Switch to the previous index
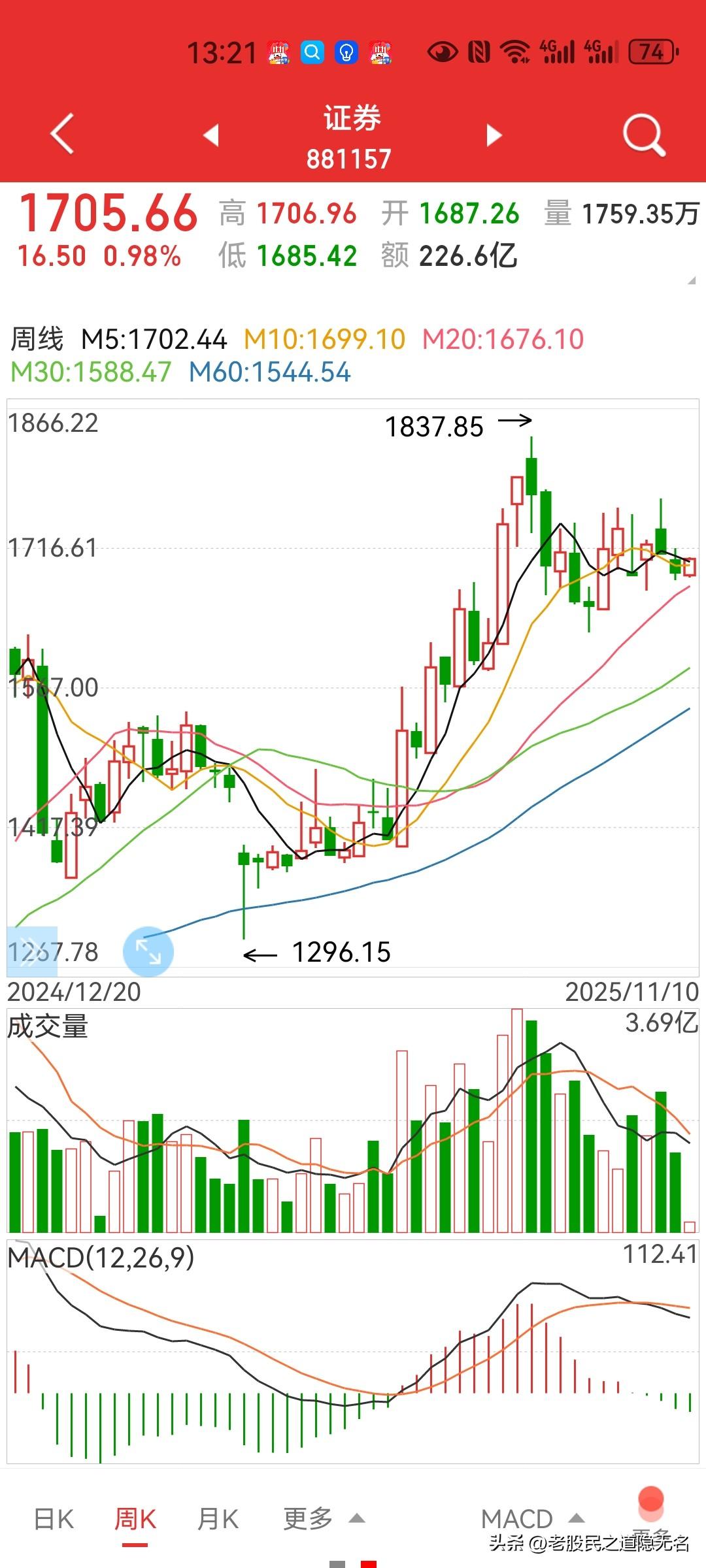Viewport: 706px width, 1568px height. pos(210,135)
